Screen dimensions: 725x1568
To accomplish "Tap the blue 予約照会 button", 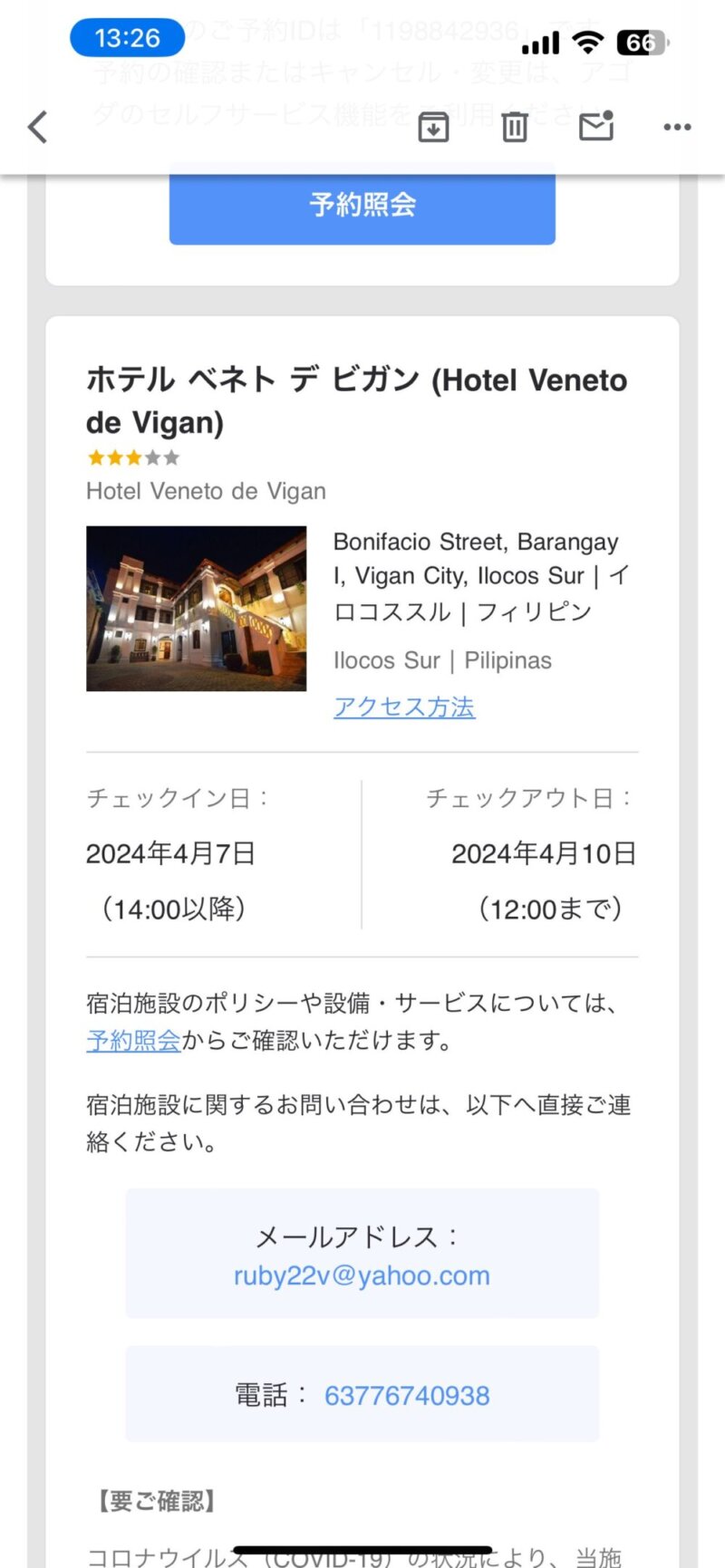I will [362, 205].
